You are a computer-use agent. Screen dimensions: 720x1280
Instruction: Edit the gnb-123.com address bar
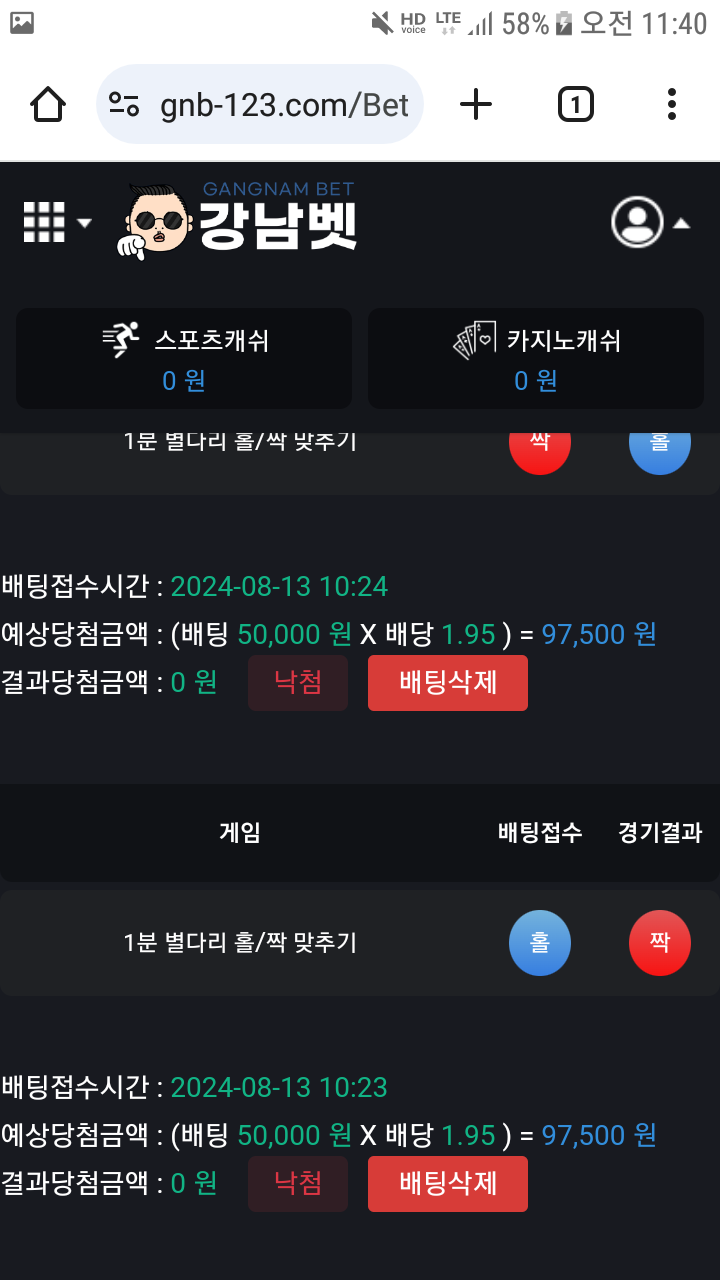pos(284,105)
